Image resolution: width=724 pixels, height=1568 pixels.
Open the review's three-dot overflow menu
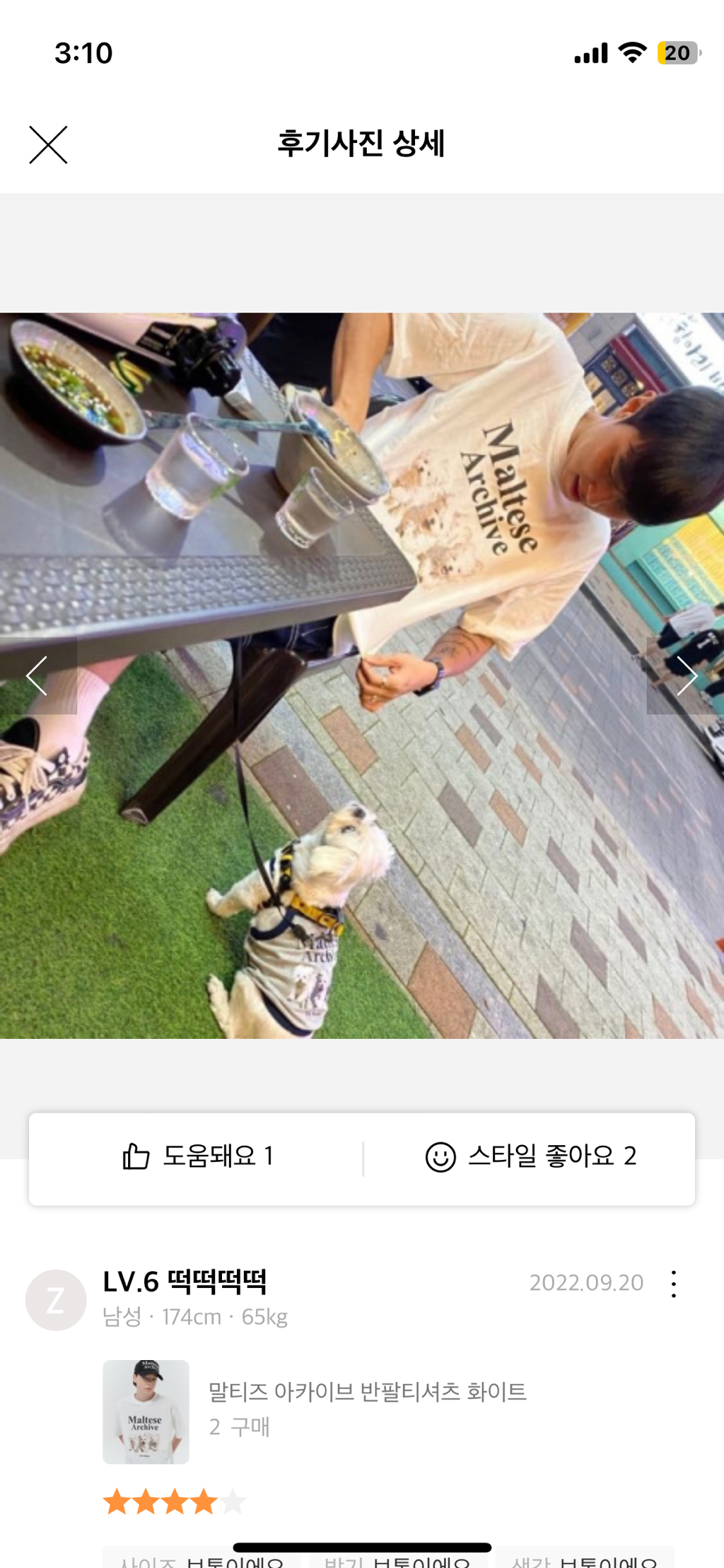point(673,1284)
